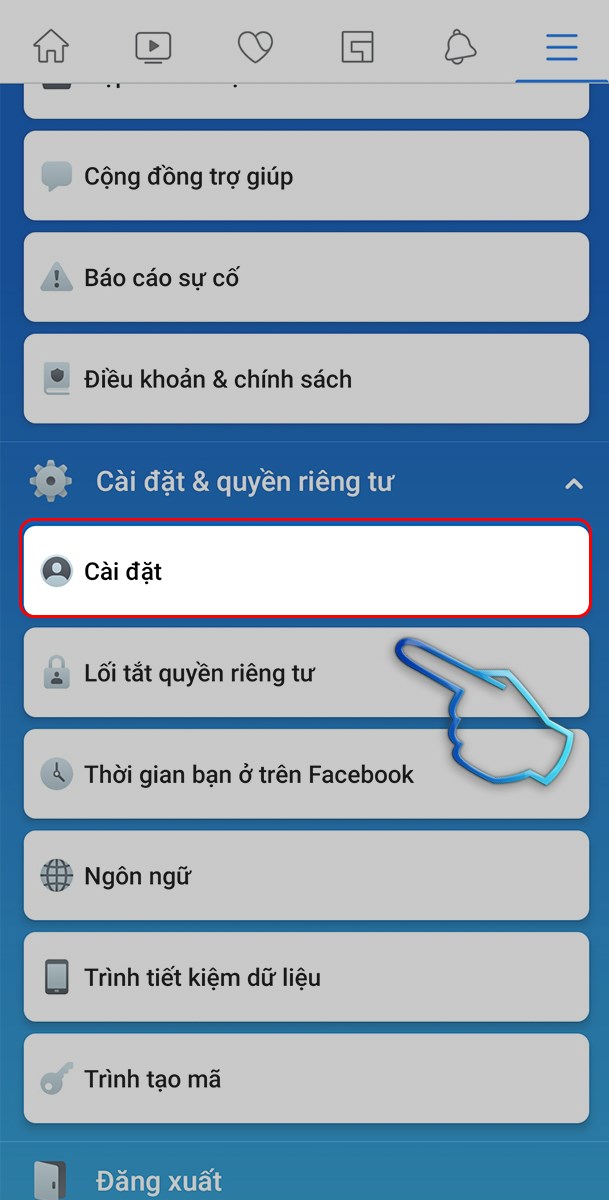Open the notifications bell tab

point(459,46)
